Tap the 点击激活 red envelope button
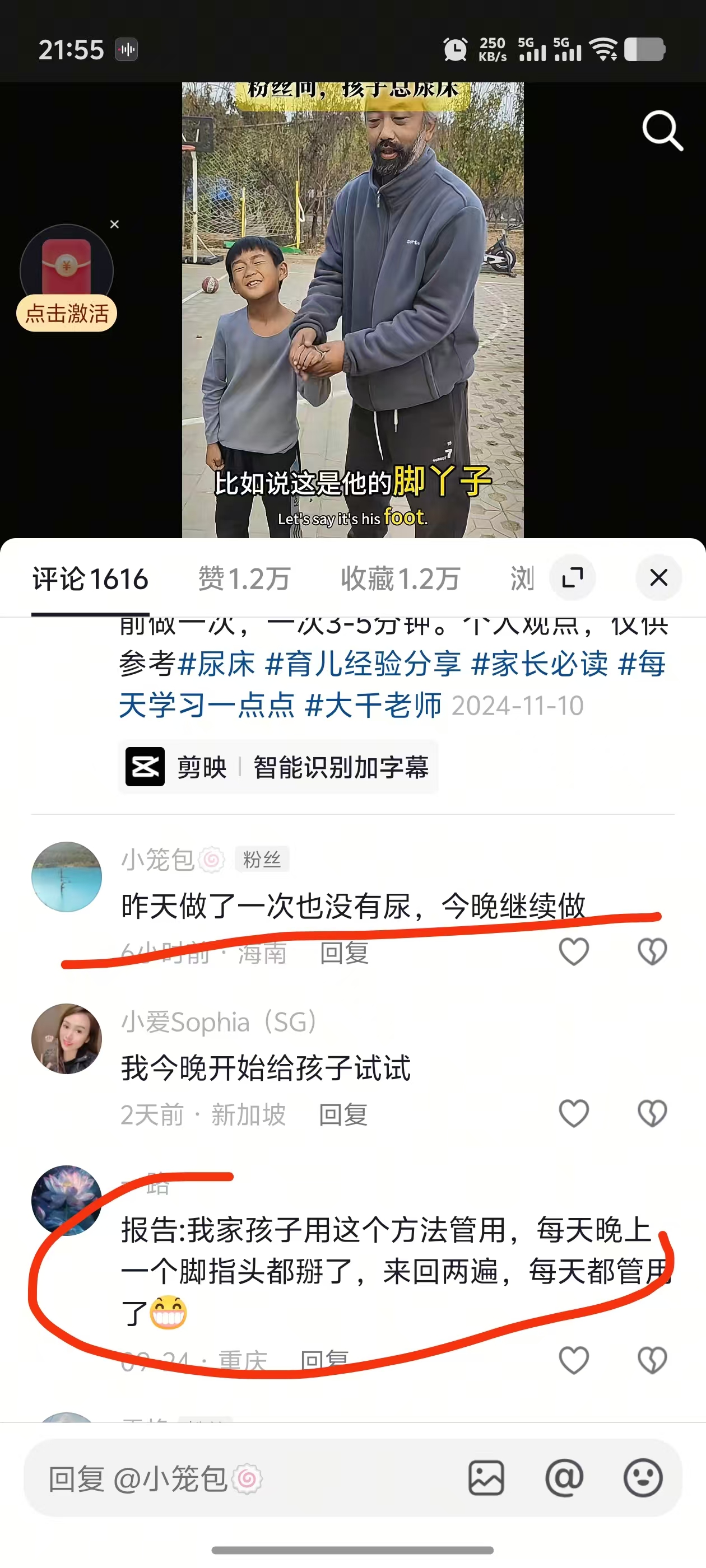 pos(67,314)
